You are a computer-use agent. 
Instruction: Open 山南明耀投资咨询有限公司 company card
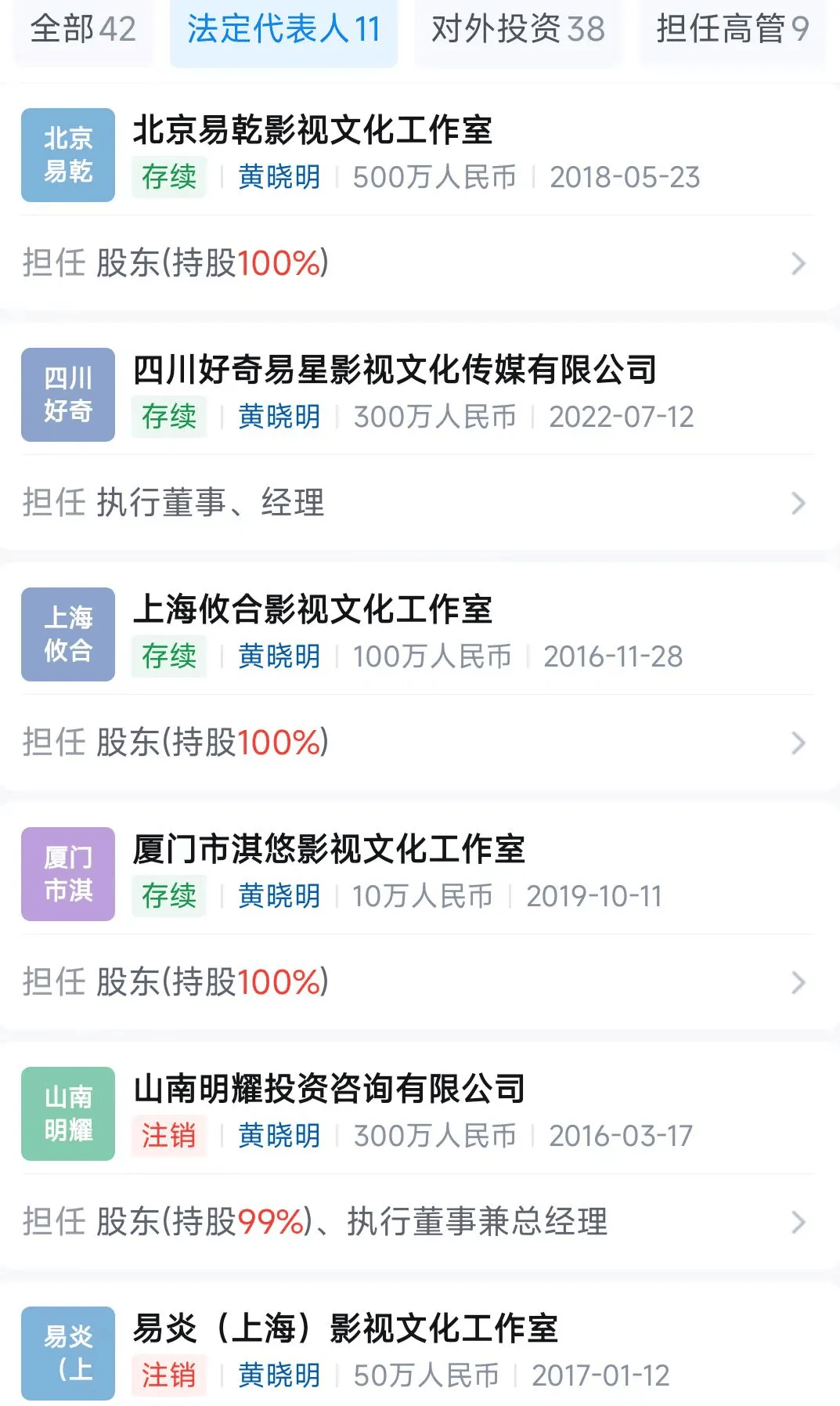(x=420, y=1113)
